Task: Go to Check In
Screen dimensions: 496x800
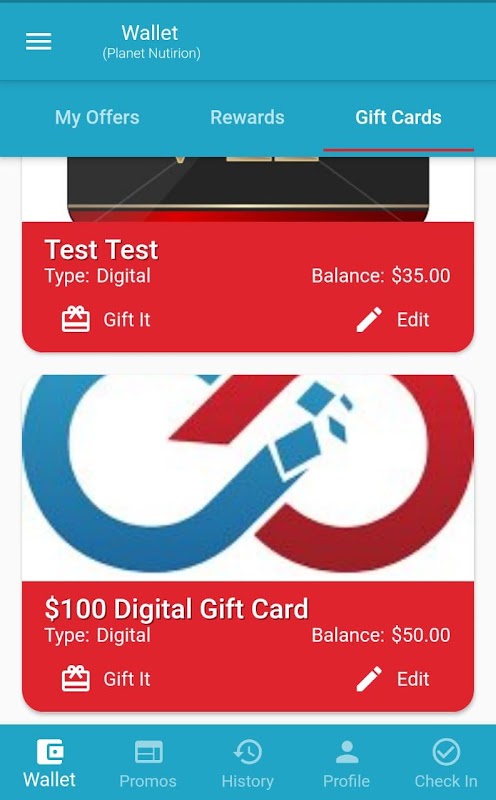Action: (446, 763)
